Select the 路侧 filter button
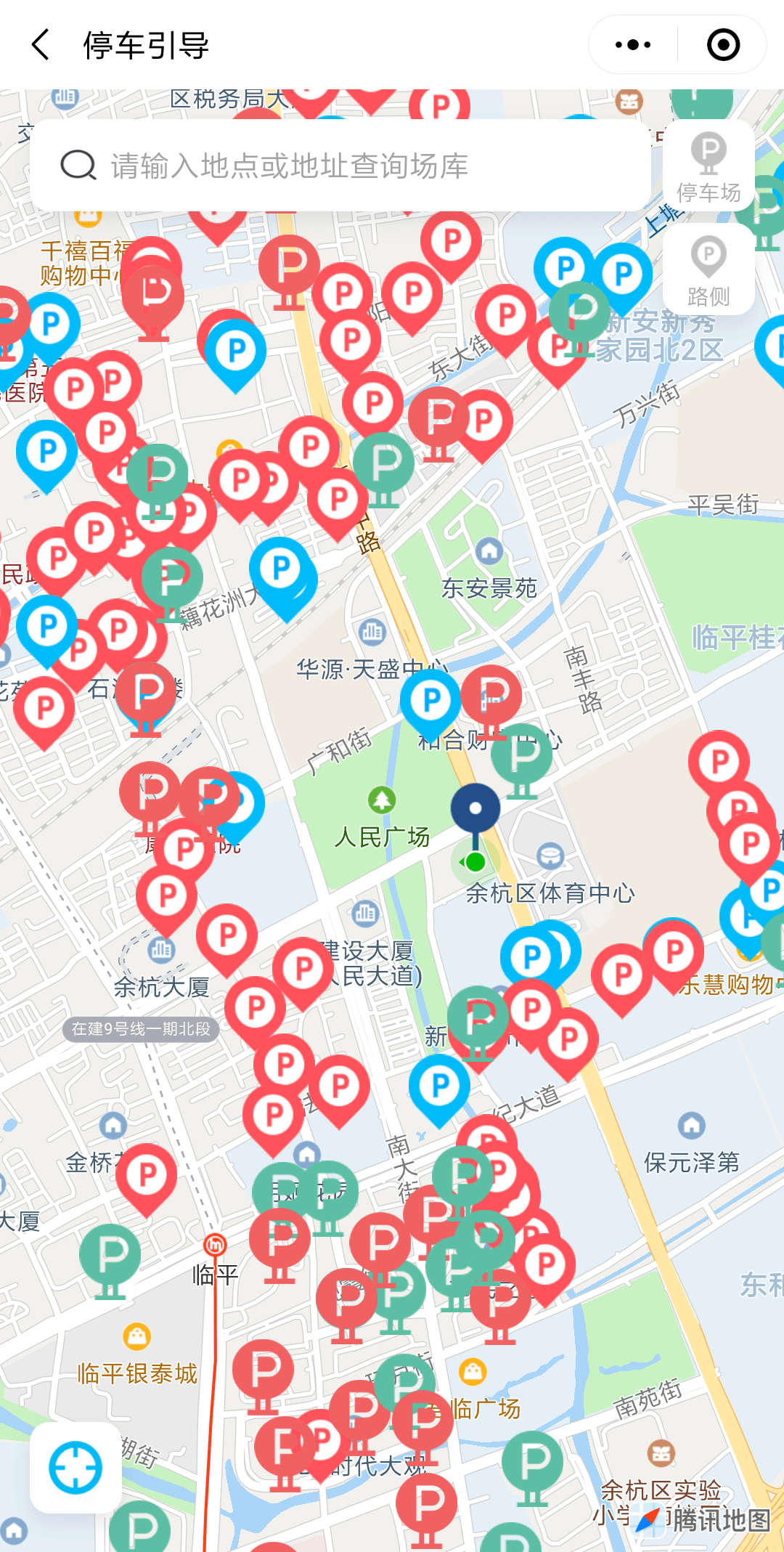The height and width of the screenshot is (1552, 784). [709, 269]
